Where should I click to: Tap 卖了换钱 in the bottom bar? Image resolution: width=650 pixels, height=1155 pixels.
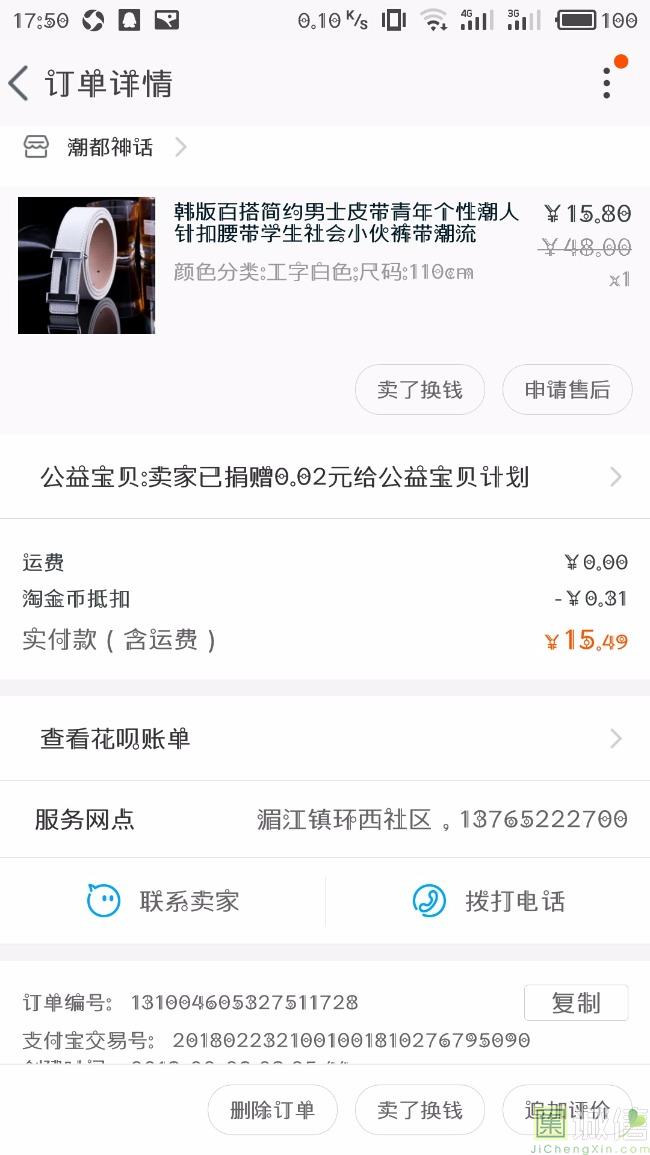(419, 1110)
